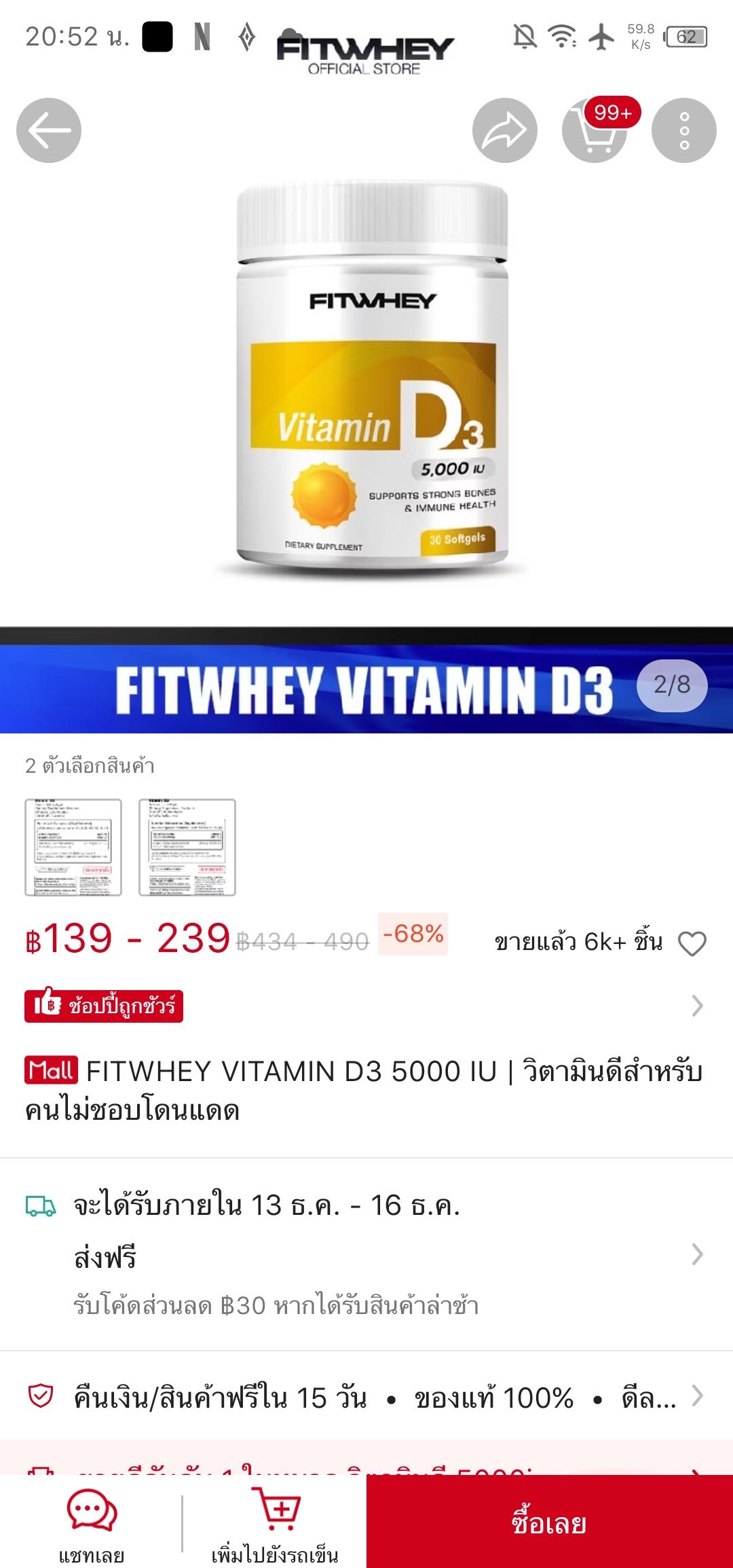Add product to favorites with heart icon
733x1568 pixels.
(692, 943)
